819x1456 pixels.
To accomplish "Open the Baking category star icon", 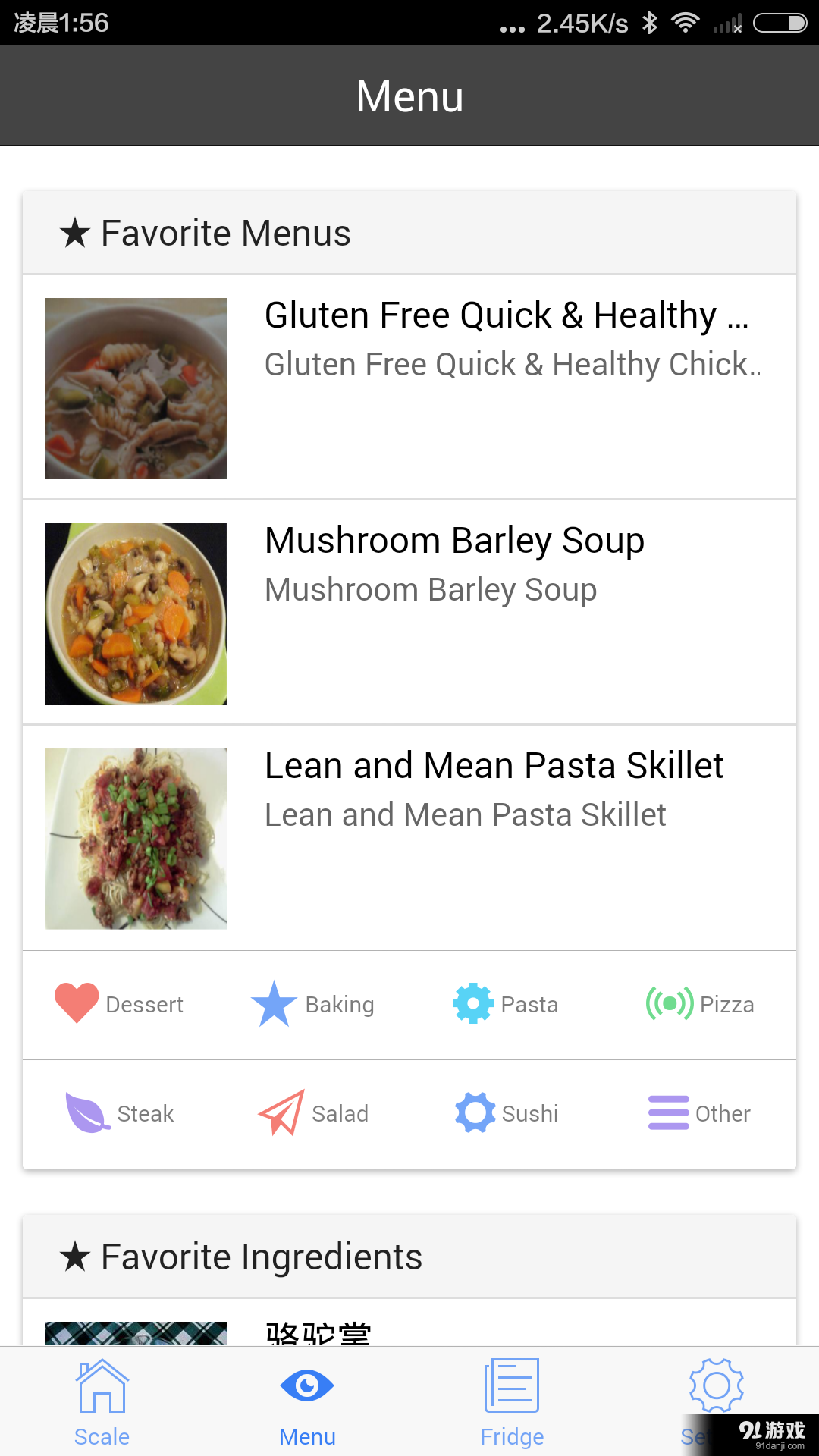I will (273, 1003).
